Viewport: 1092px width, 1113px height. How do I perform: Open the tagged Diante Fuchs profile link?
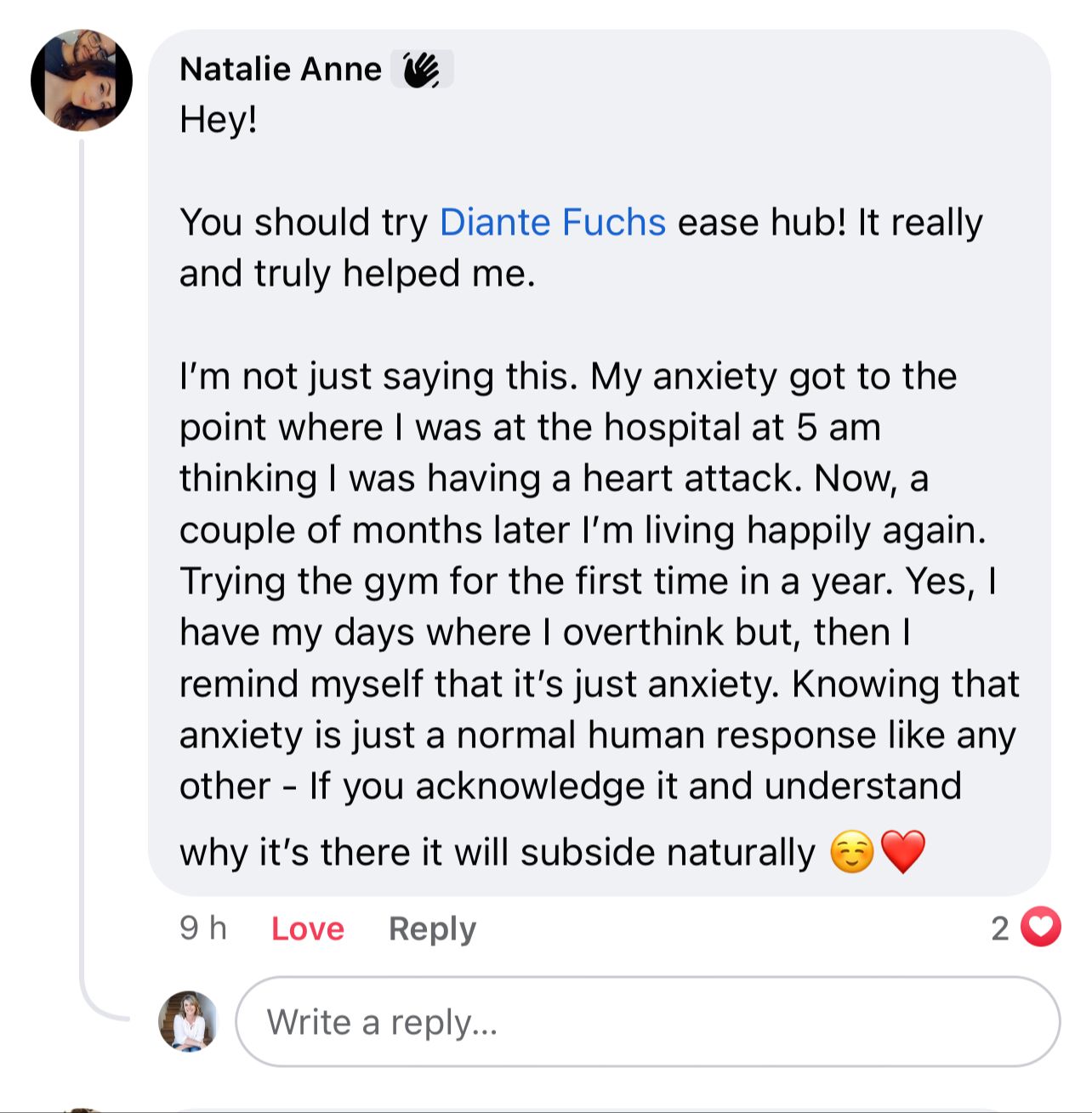(552, 223)
